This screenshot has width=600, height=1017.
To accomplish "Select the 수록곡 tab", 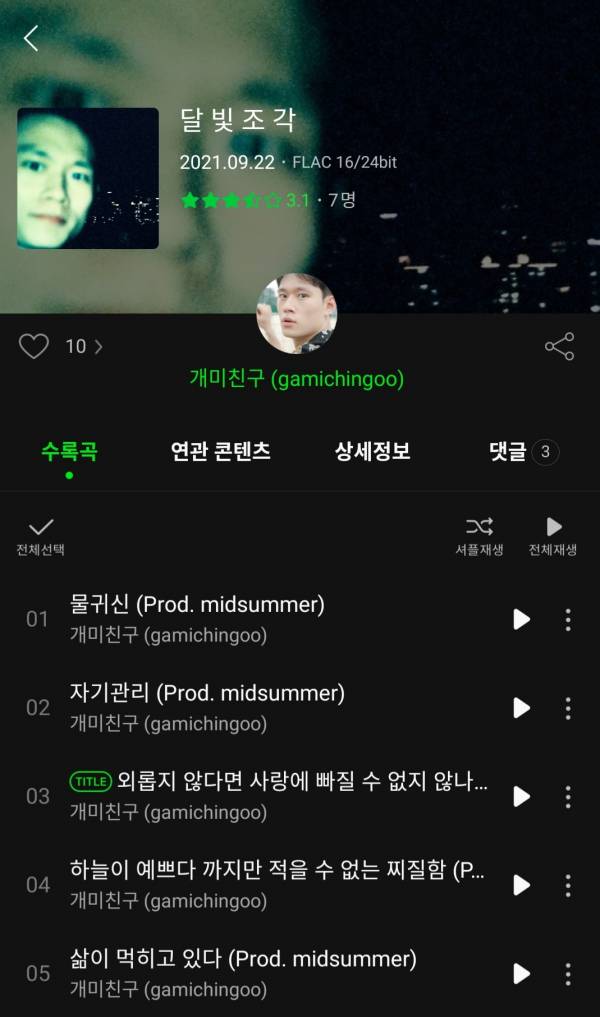I will click(69, 452).
